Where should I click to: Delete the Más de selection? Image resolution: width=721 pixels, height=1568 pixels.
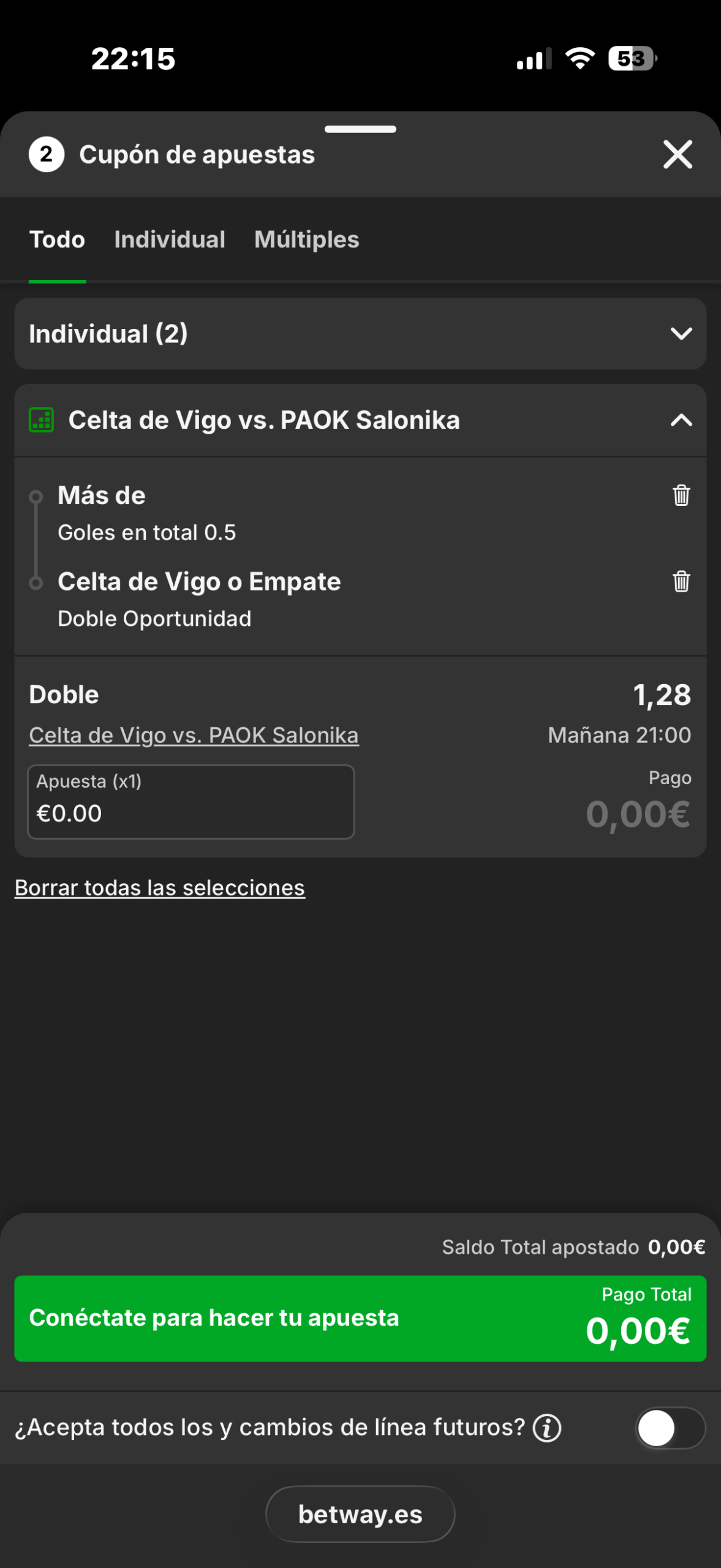click(x=681, y=495)
